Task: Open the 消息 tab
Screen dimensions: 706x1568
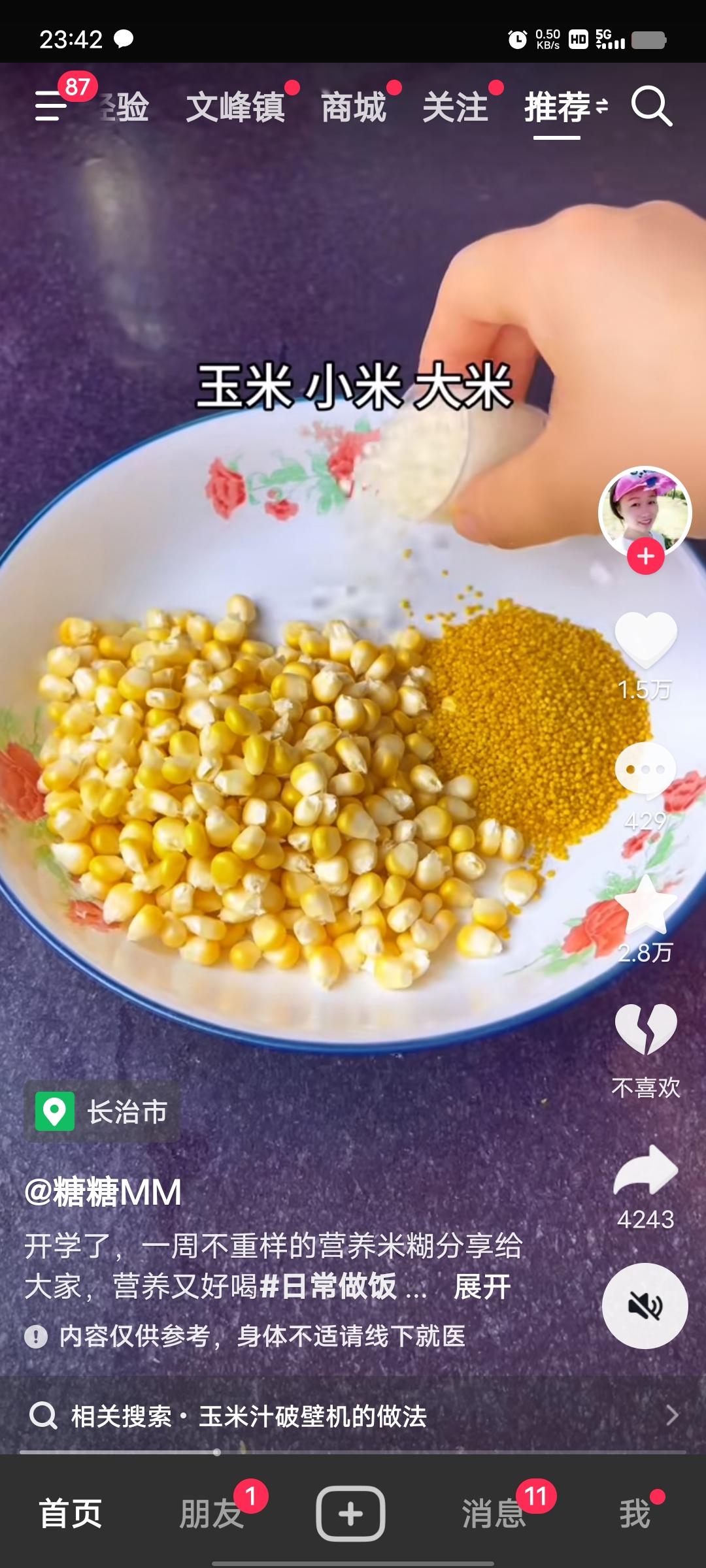Action: coord(494,1514)
